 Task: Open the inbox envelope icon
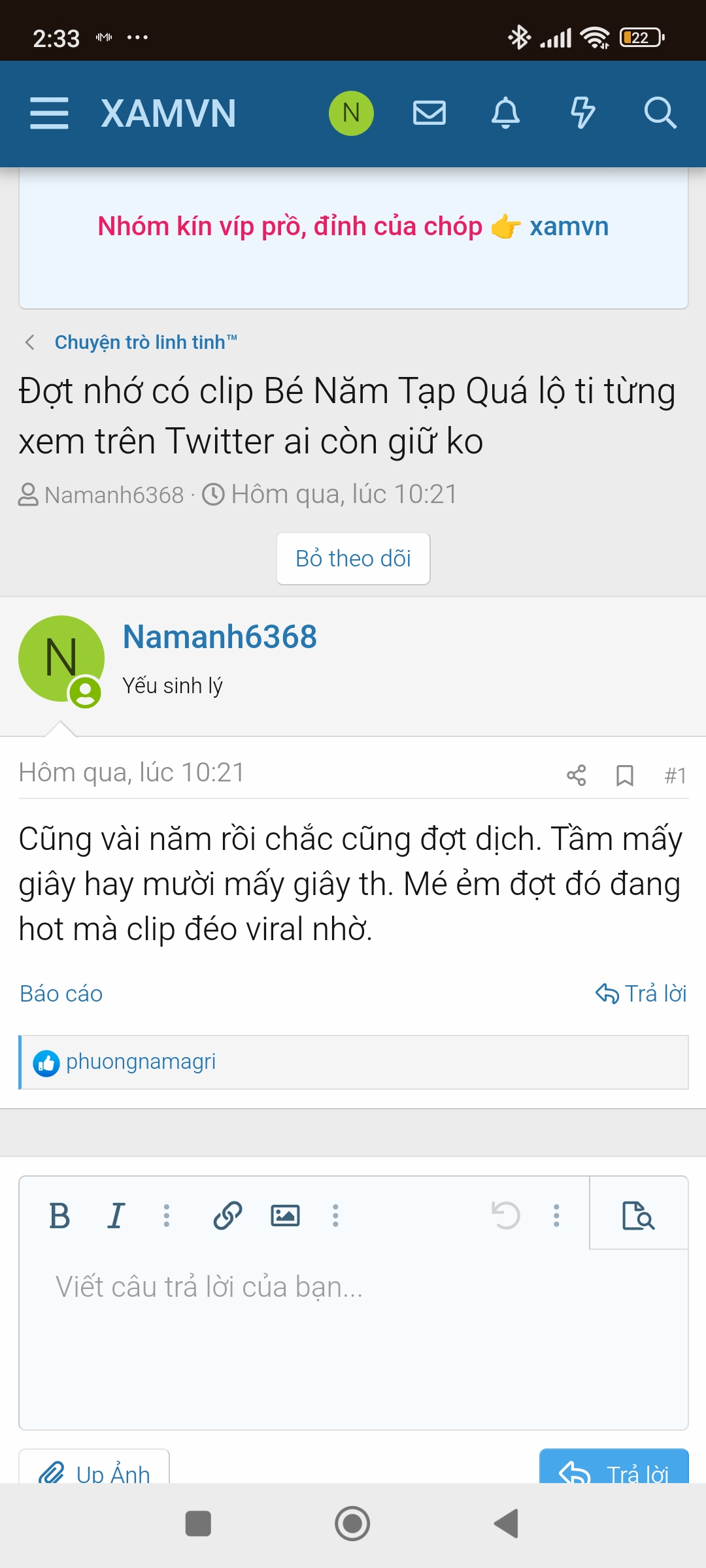pyautogui.click(x=429, y=112)
